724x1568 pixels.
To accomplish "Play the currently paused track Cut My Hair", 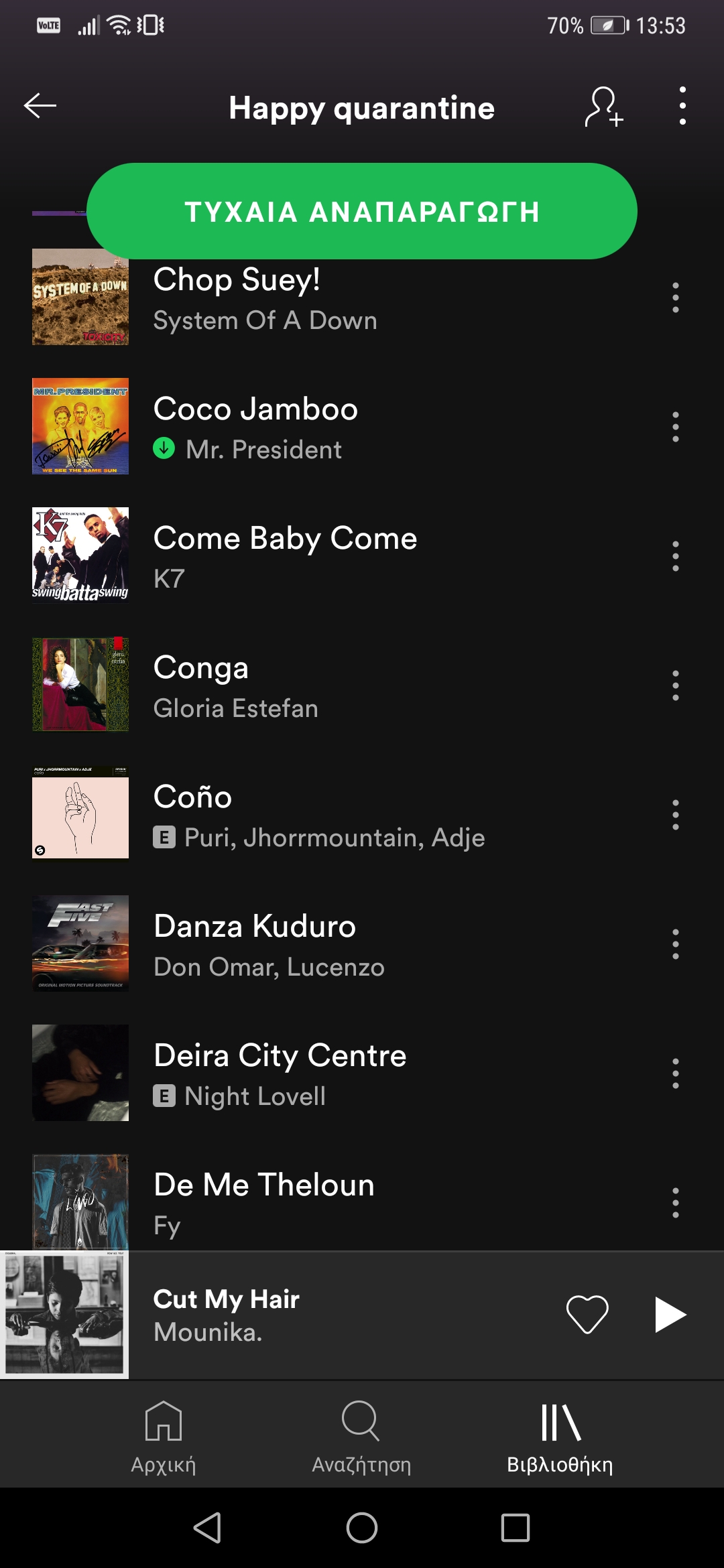I will pyautogui.click(x=670, y=1314).
